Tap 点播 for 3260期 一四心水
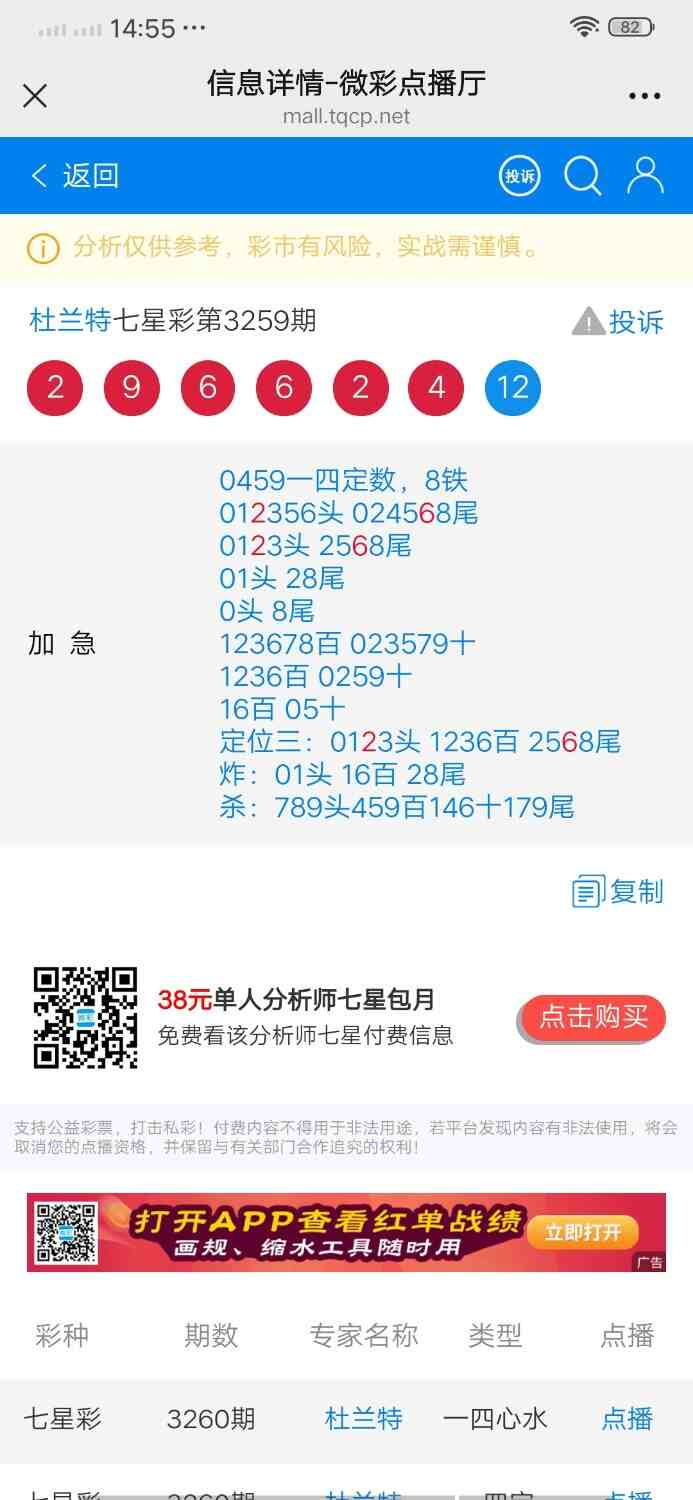Screen dimensions: 693x1500 pyautogui.click(x=627, y=1418)
